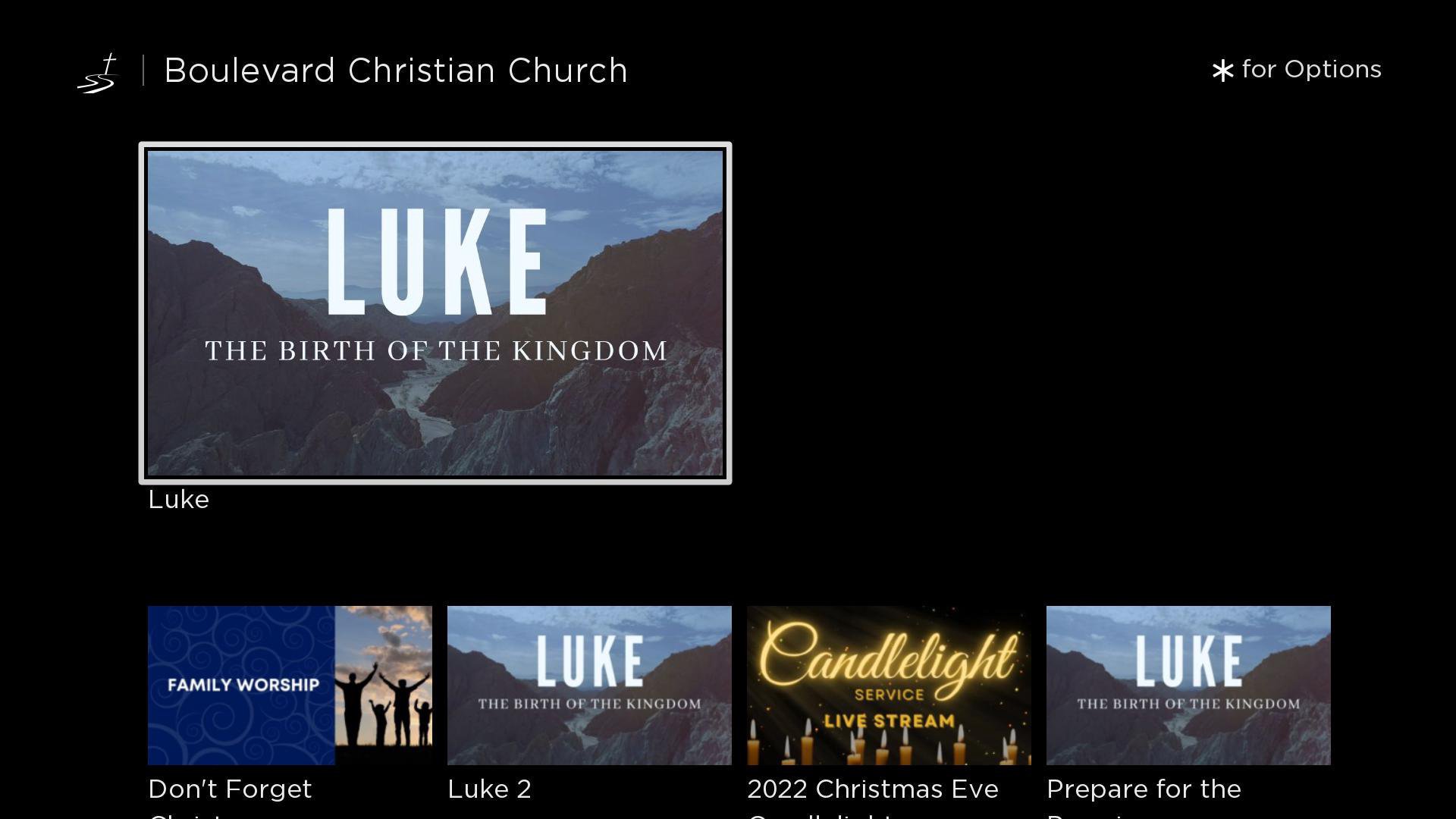Image resolution: width=1456 pixels, height=819 pixels.
Task: Open the Don't Forget family worship video
Action: click(290, 685)
